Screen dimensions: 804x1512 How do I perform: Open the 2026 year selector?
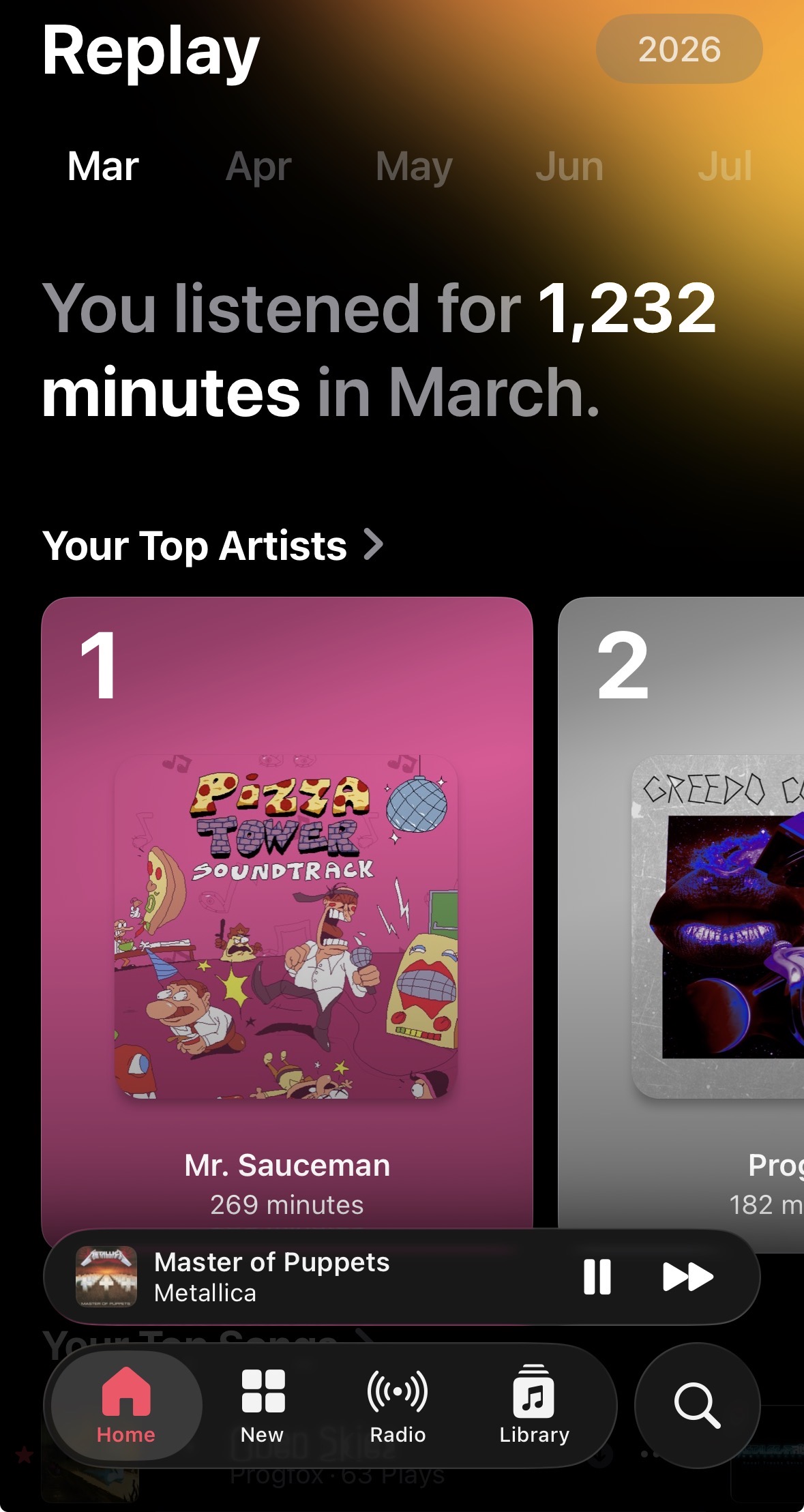679,49
